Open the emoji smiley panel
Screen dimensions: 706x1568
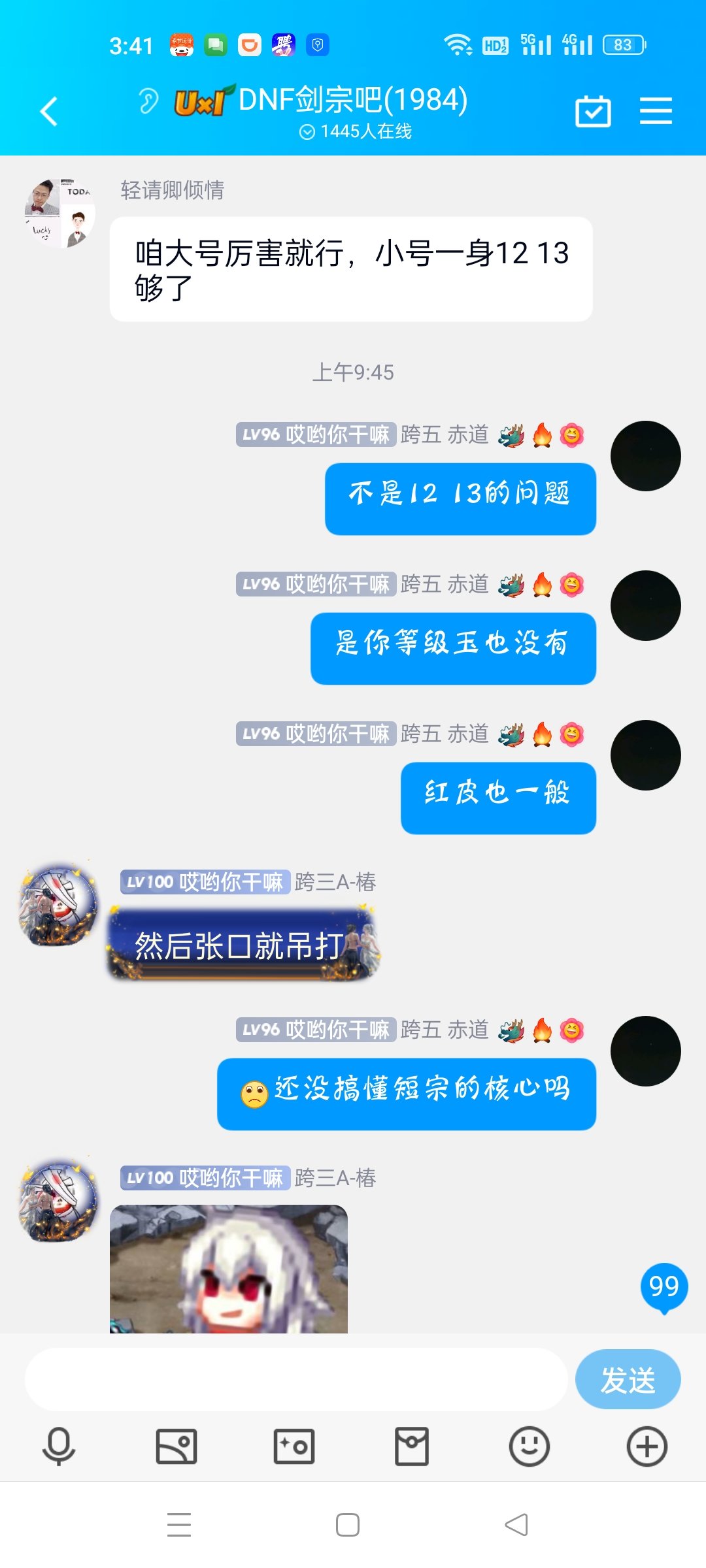point(529,1446)
